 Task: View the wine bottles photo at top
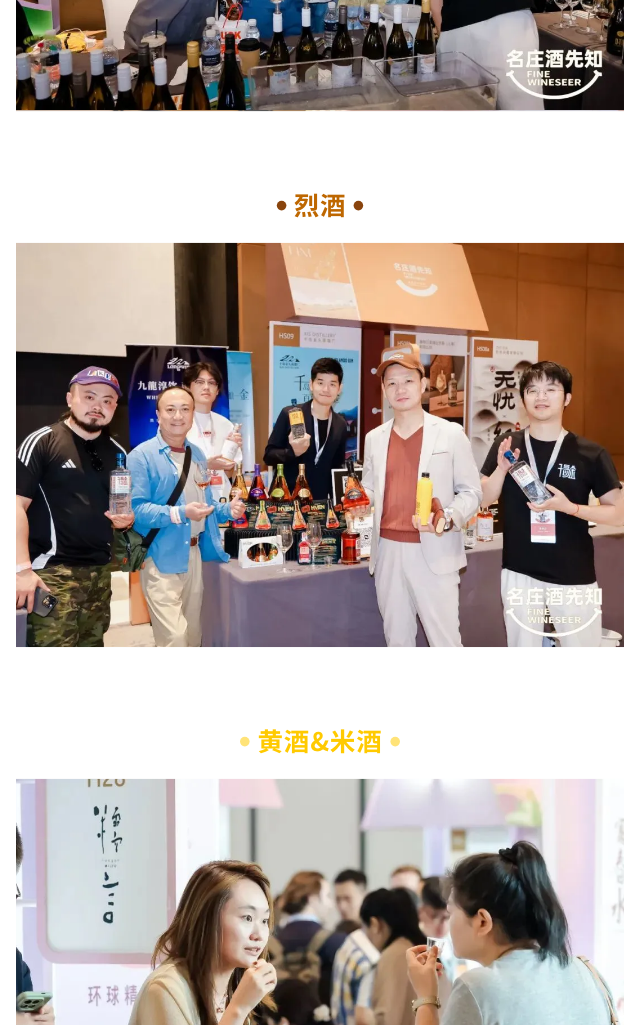pos(320,55)
